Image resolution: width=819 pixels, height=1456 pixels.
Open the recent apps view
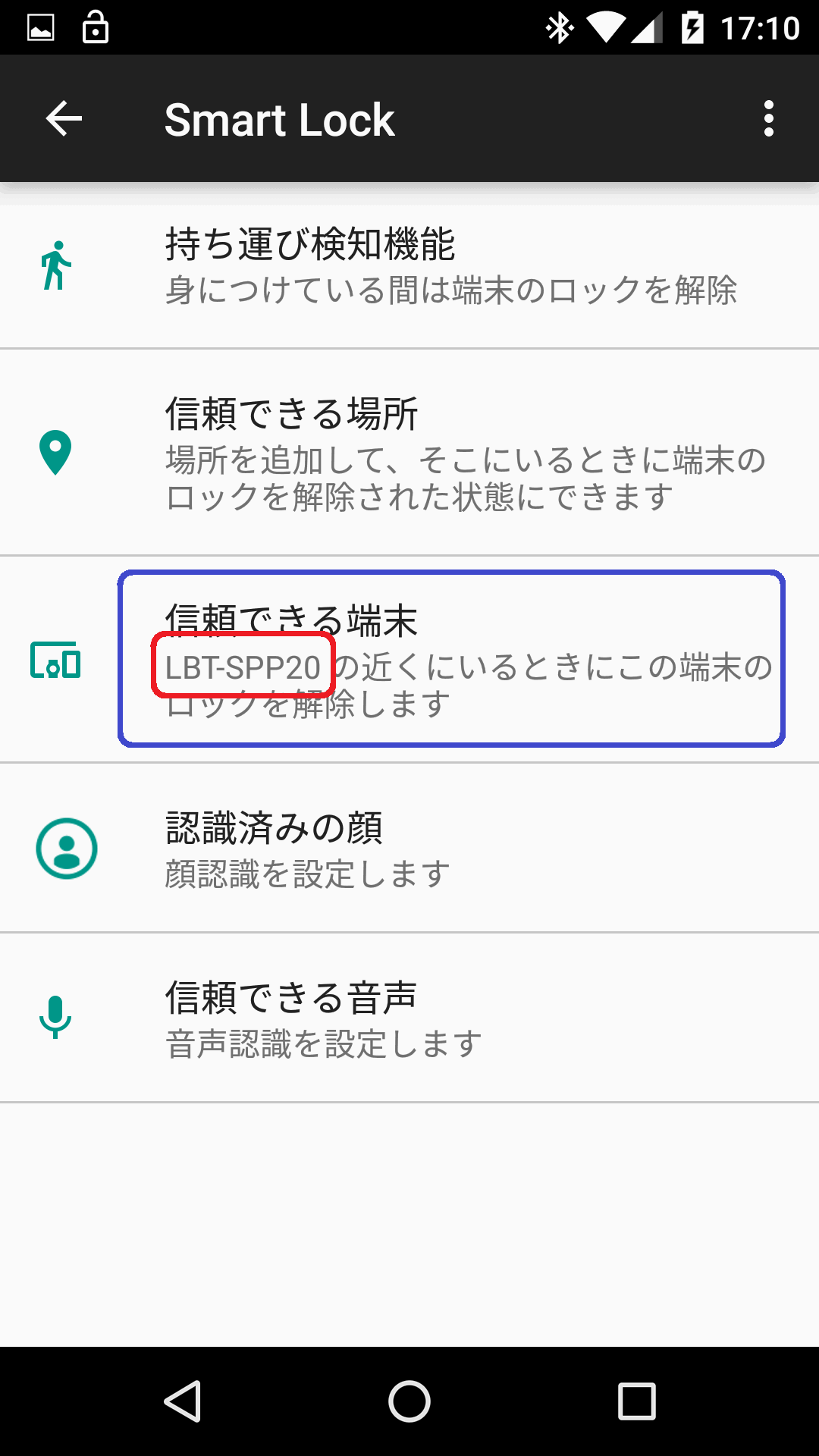pyautogui.click(x=636, y=1401)
